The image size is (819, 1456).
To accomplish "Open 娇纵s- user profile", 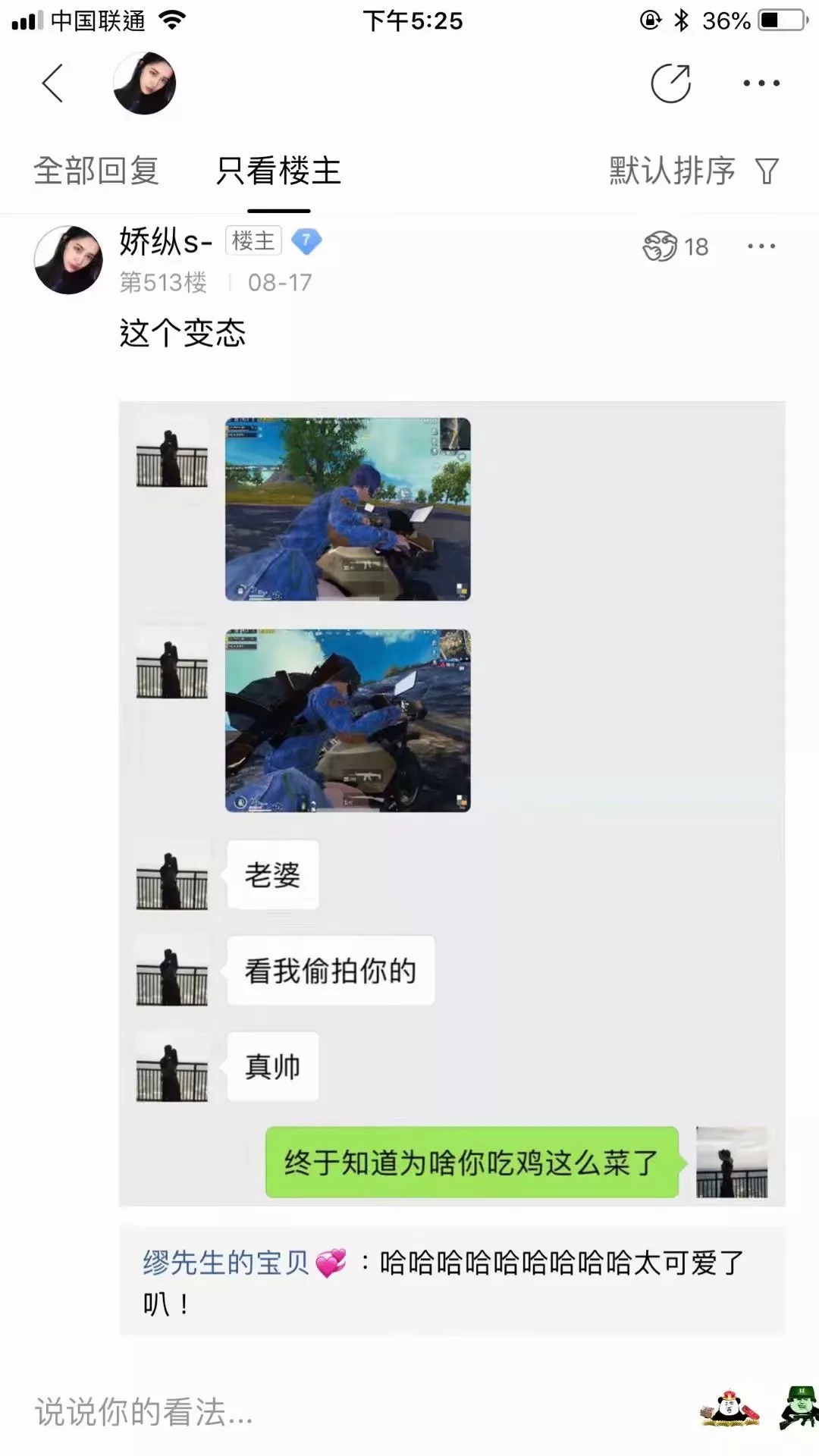I will tap(165, 242).
